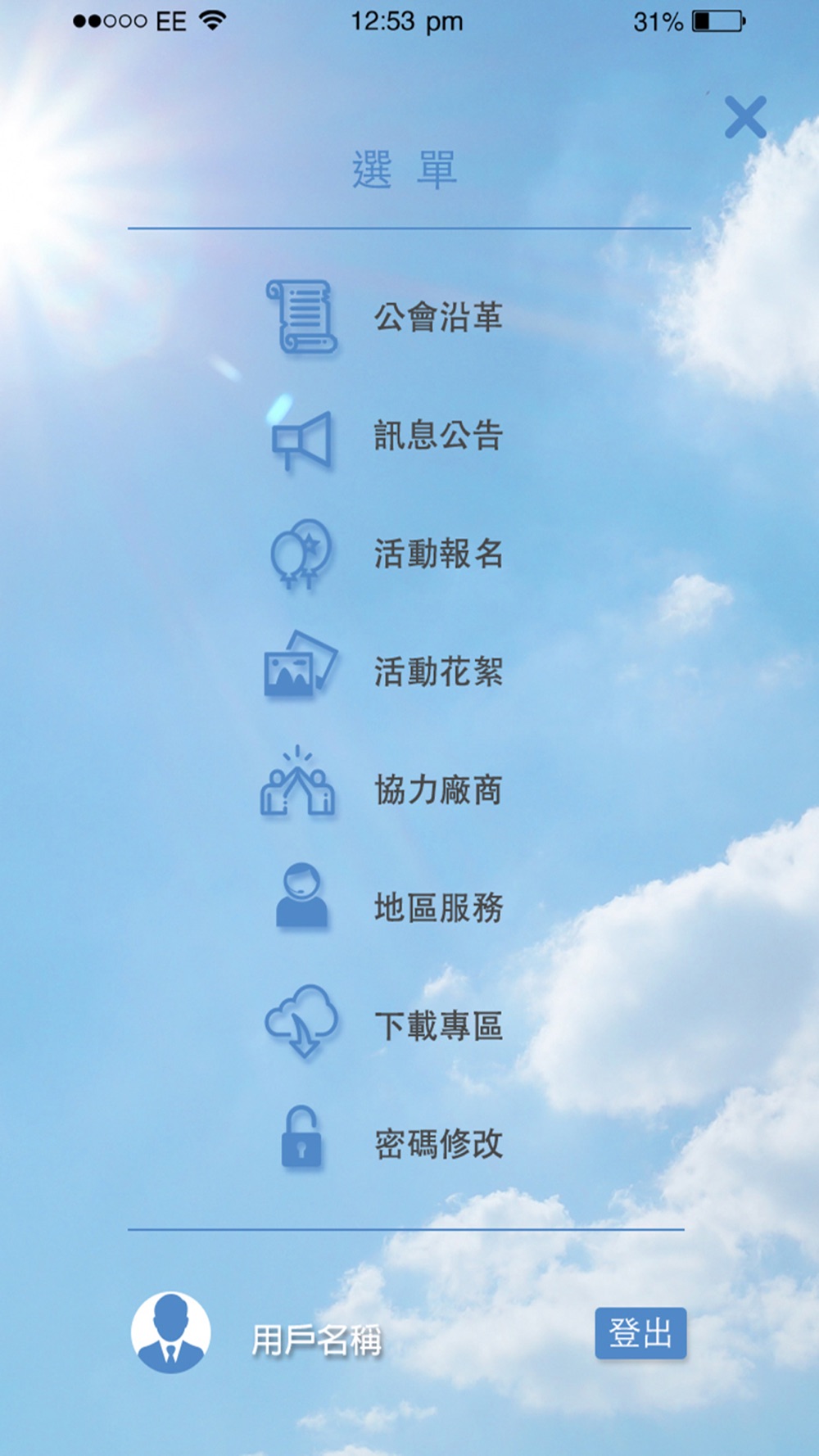
Task: Open the 協力廠商 partners page
Action: [437, 790]
